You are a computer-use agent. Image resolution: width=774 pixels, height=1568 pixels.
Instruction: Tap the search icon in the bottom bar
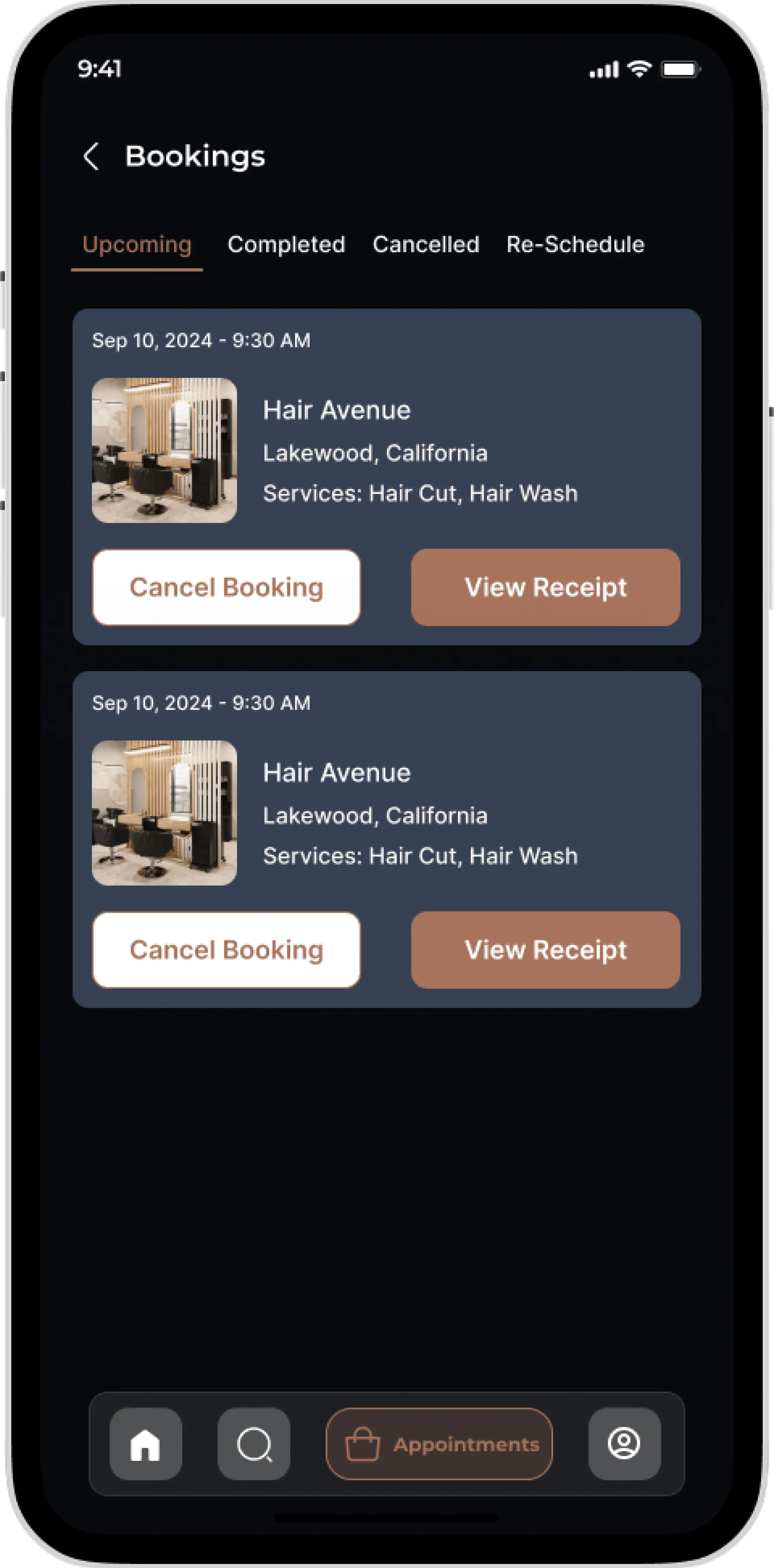coord(254,1444)
